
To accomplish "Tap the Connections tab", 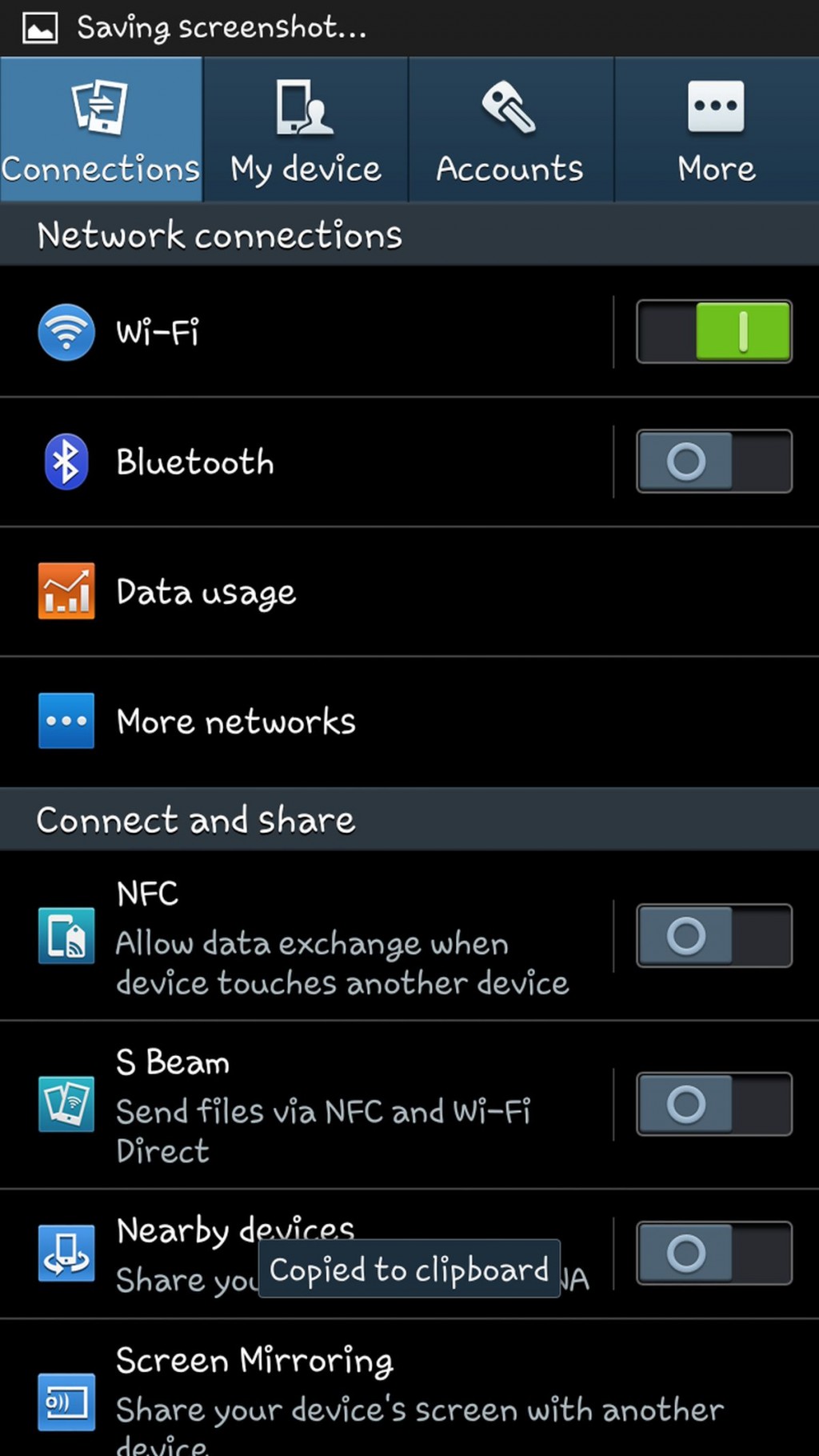I will (101, 130).
